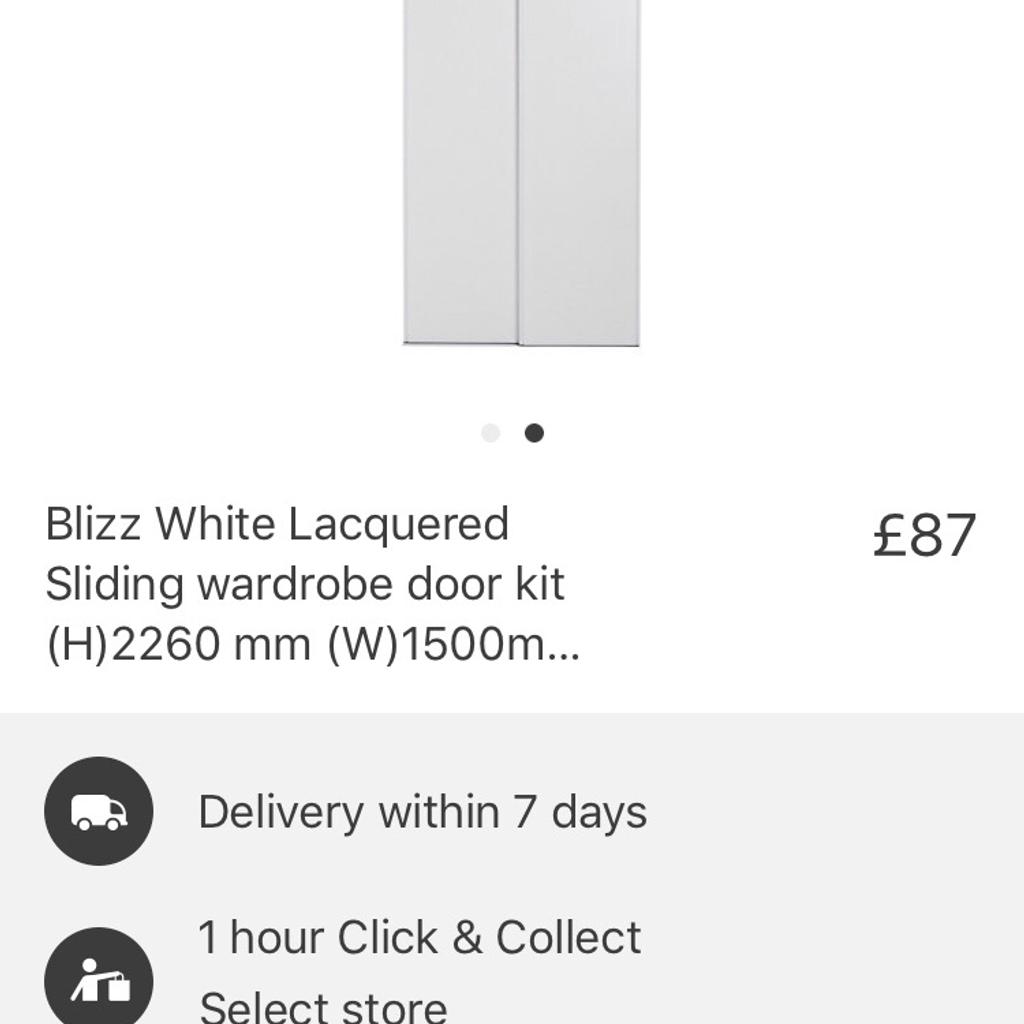Tap Select store under Click & Collect
The width and height of the screenshot is (1024, 1024).
(x=322, y=1004)
